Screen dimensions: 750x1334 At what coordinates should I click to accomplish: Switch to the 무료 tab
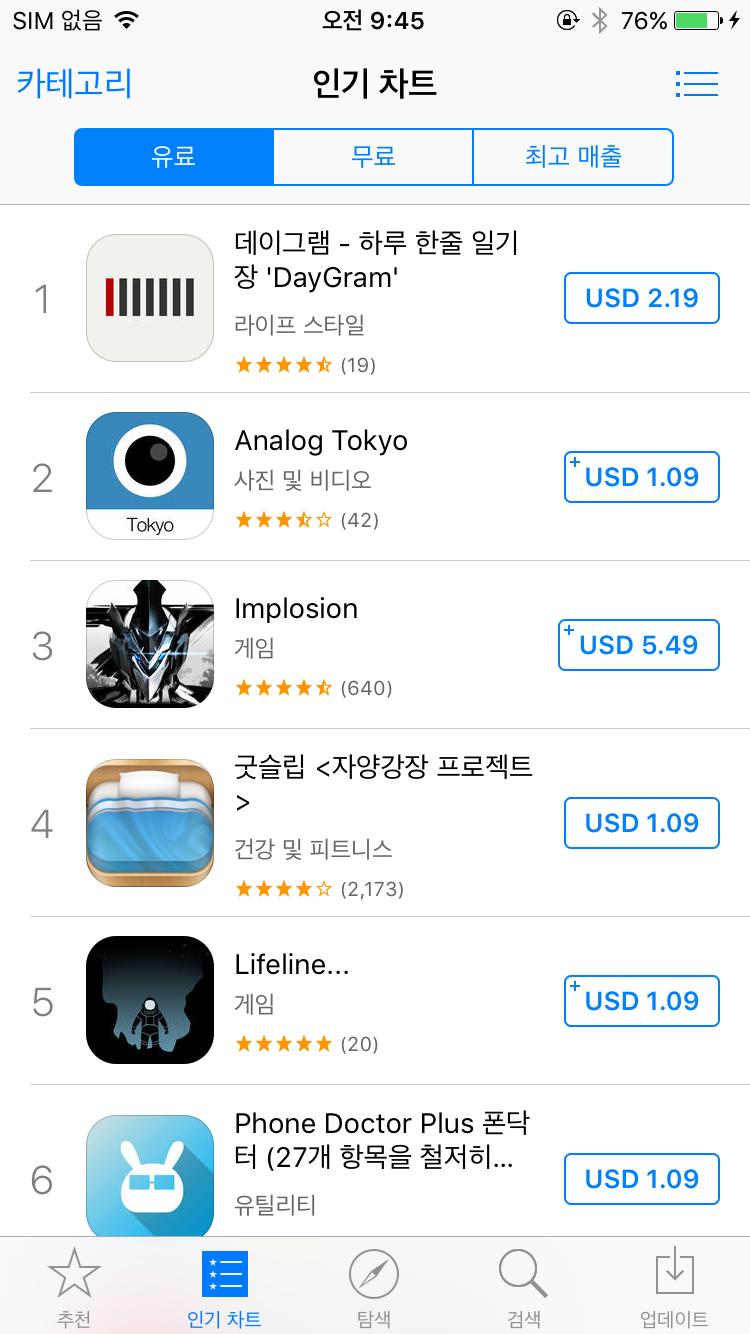(373, 156)
